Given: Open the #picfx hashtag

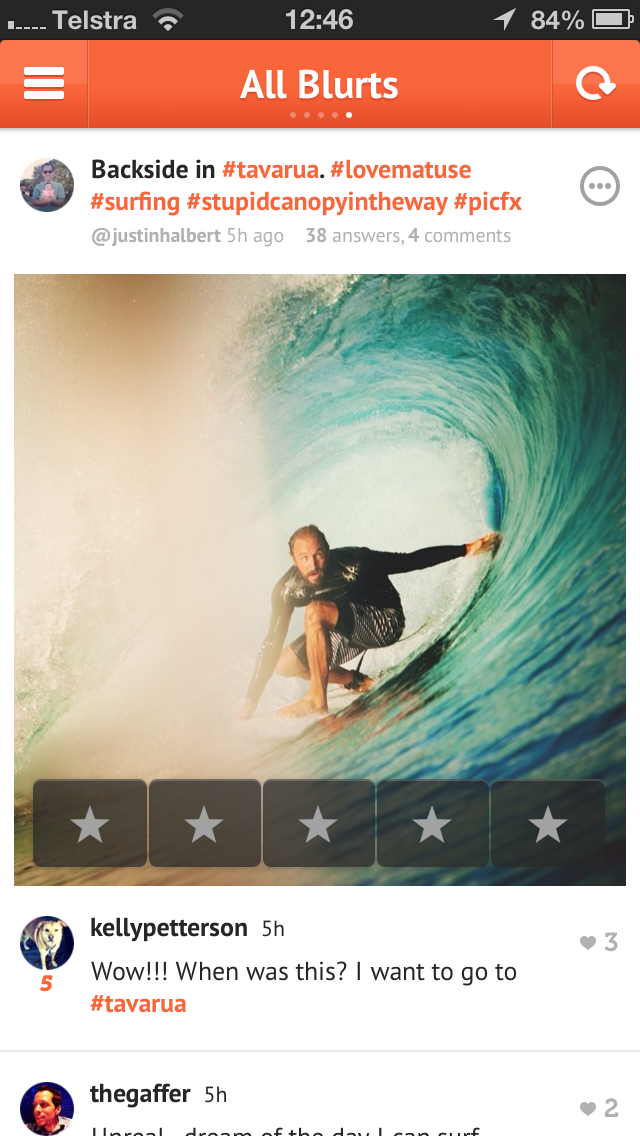Looking at the screenshot, I should (488, 202).
